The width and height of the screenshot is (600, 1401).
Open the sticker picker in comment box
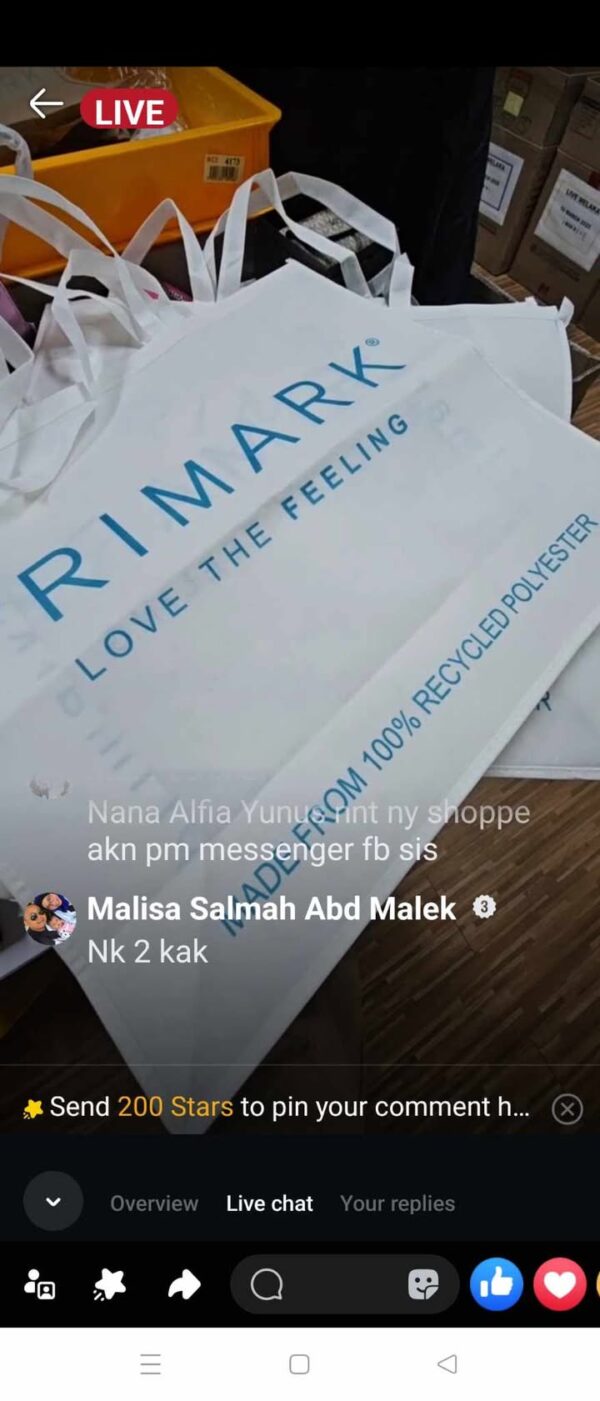423,1285
